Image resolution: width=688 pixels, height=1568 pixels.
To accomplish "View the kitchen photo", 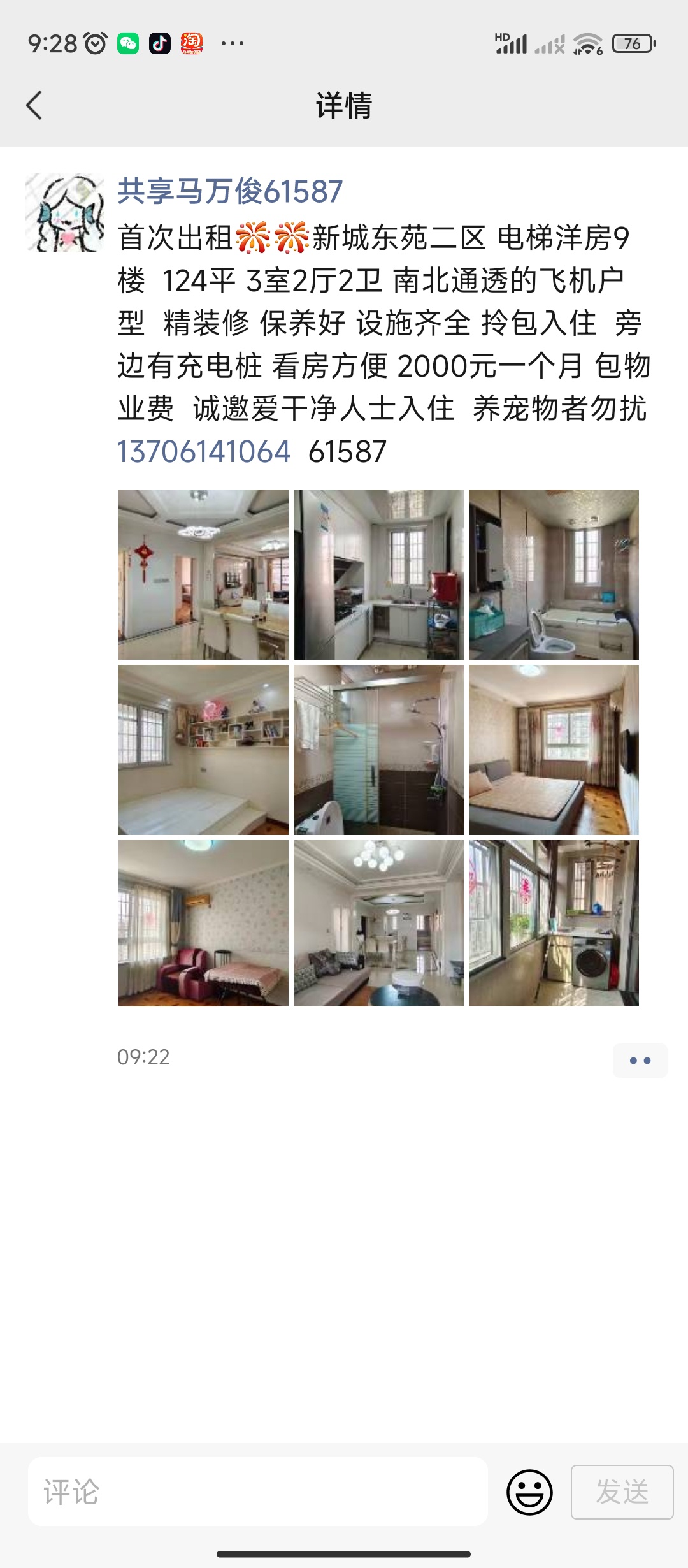I will 378,574.
